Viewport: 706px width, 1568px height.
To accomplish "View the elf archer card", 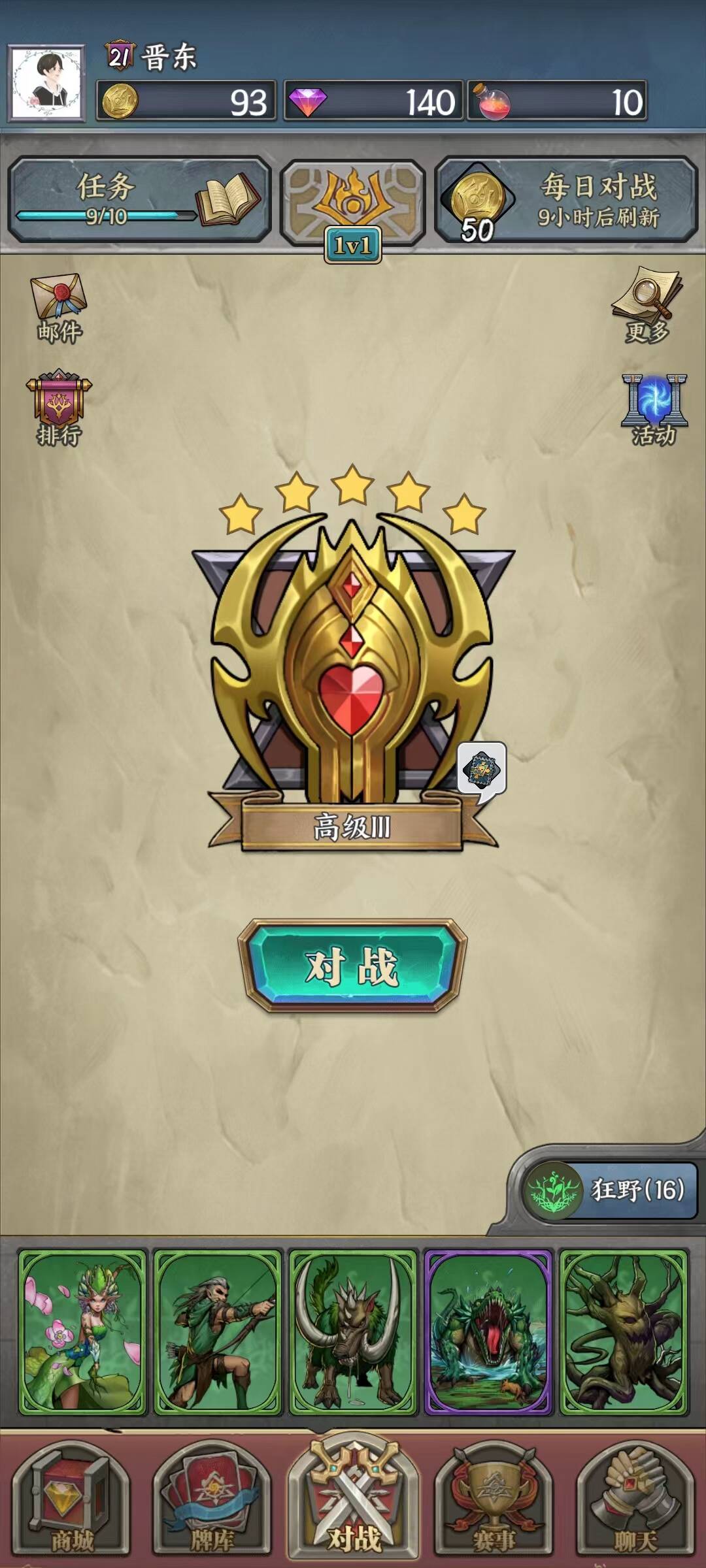I will coord(218,1331).
